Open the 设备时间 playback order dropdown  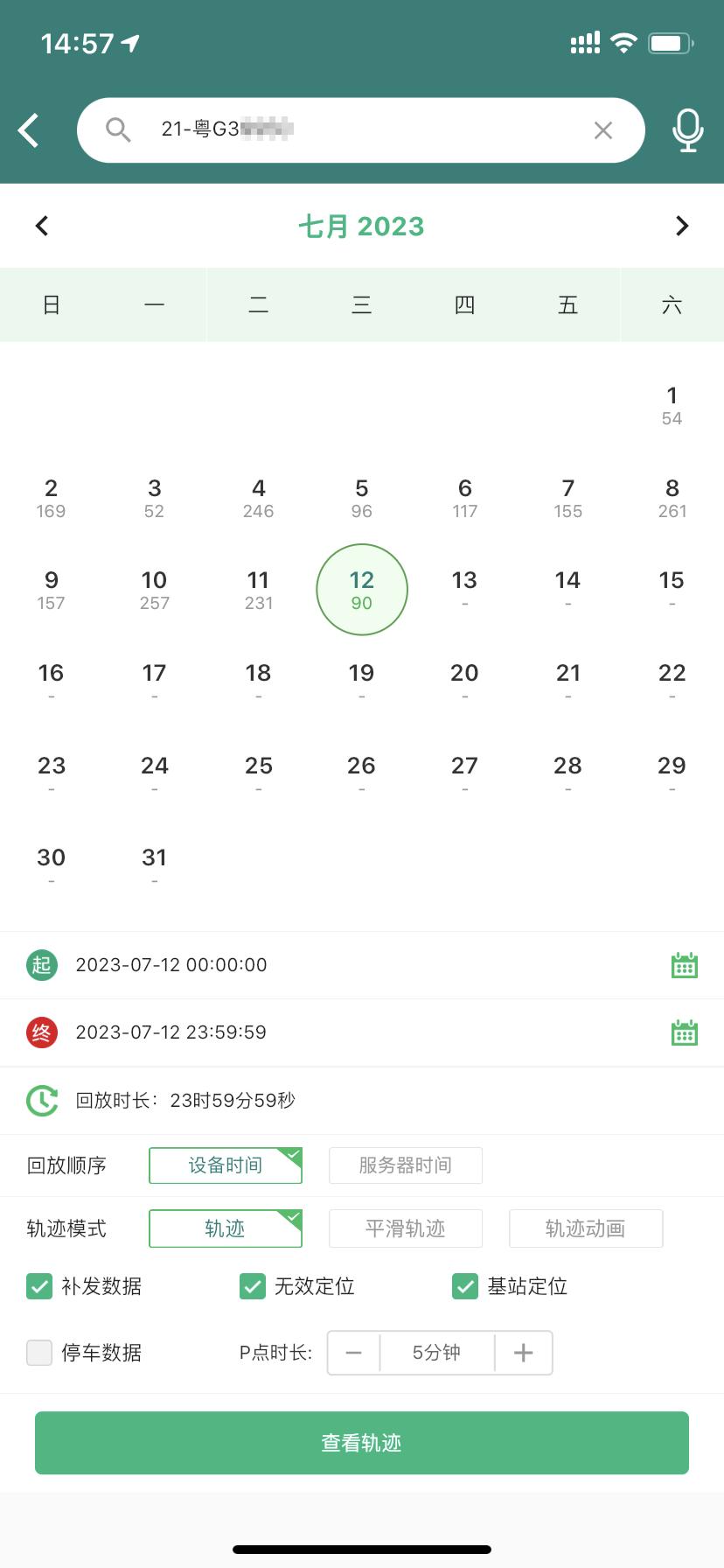pyautogui.click(x=225, y=1165)
